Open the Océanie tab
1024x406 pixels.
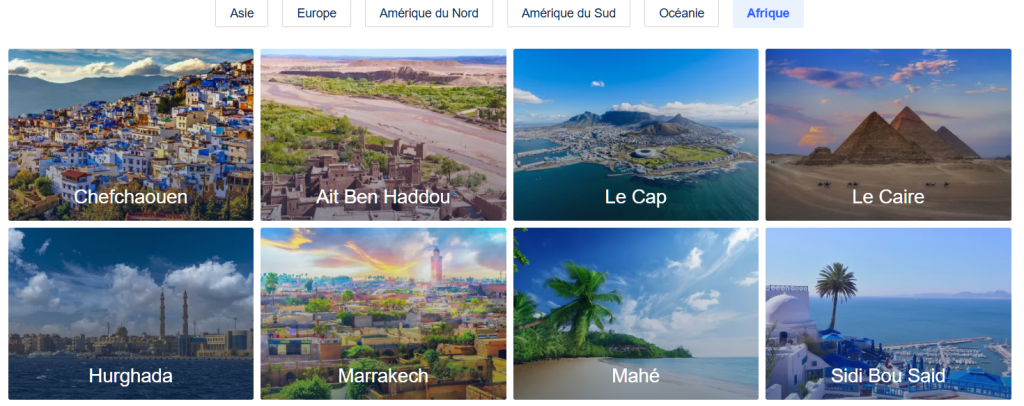pos(681,14)
